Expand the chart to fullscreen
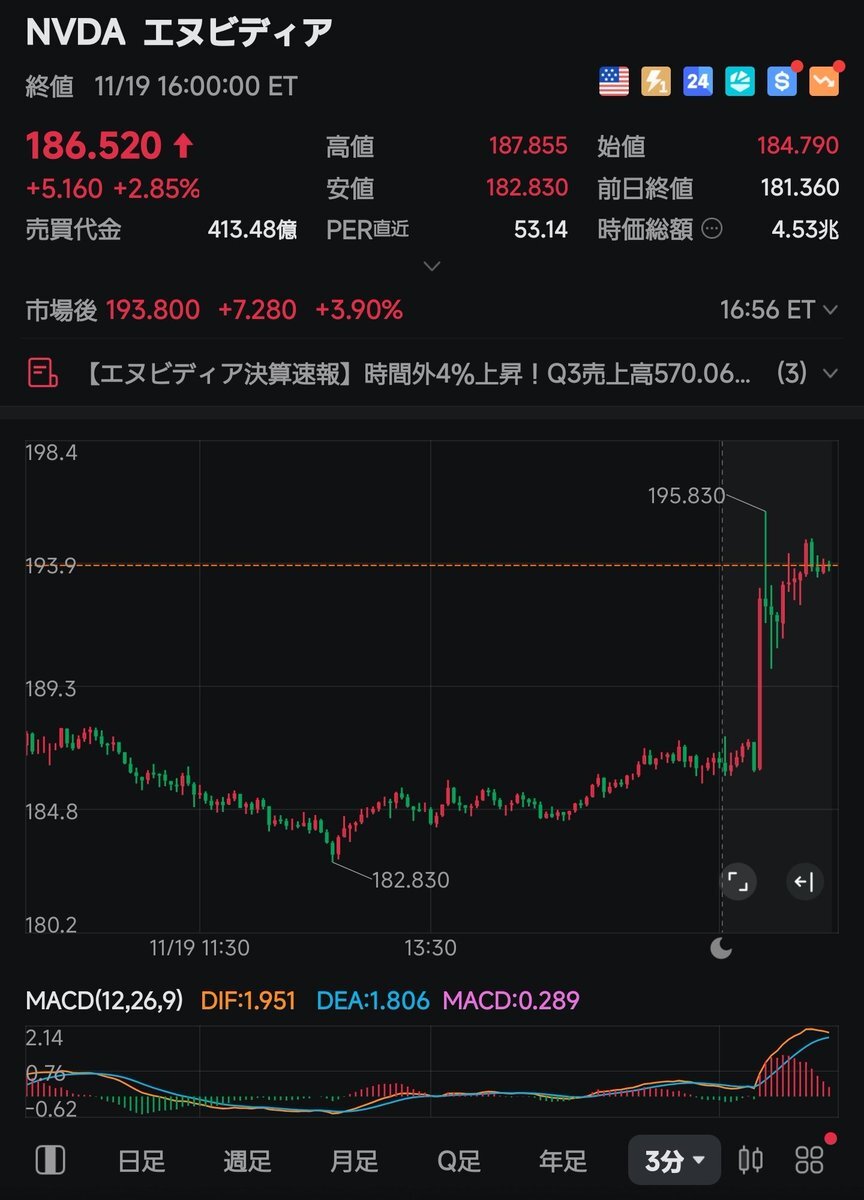 (x=738, y=881)
